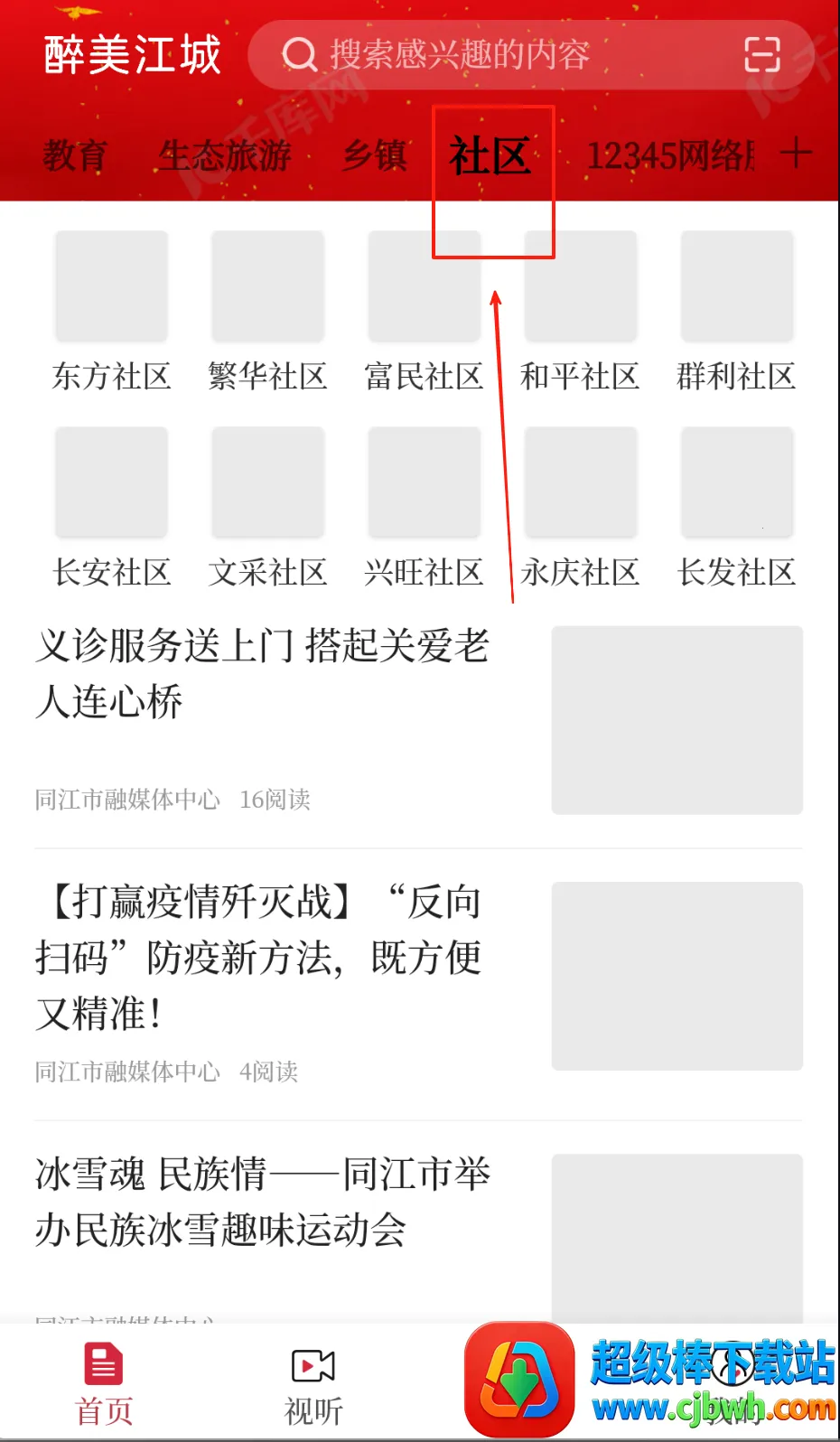Open 文采社区 community
This screenshot has width=840, height=1442.
pos(267,508)
